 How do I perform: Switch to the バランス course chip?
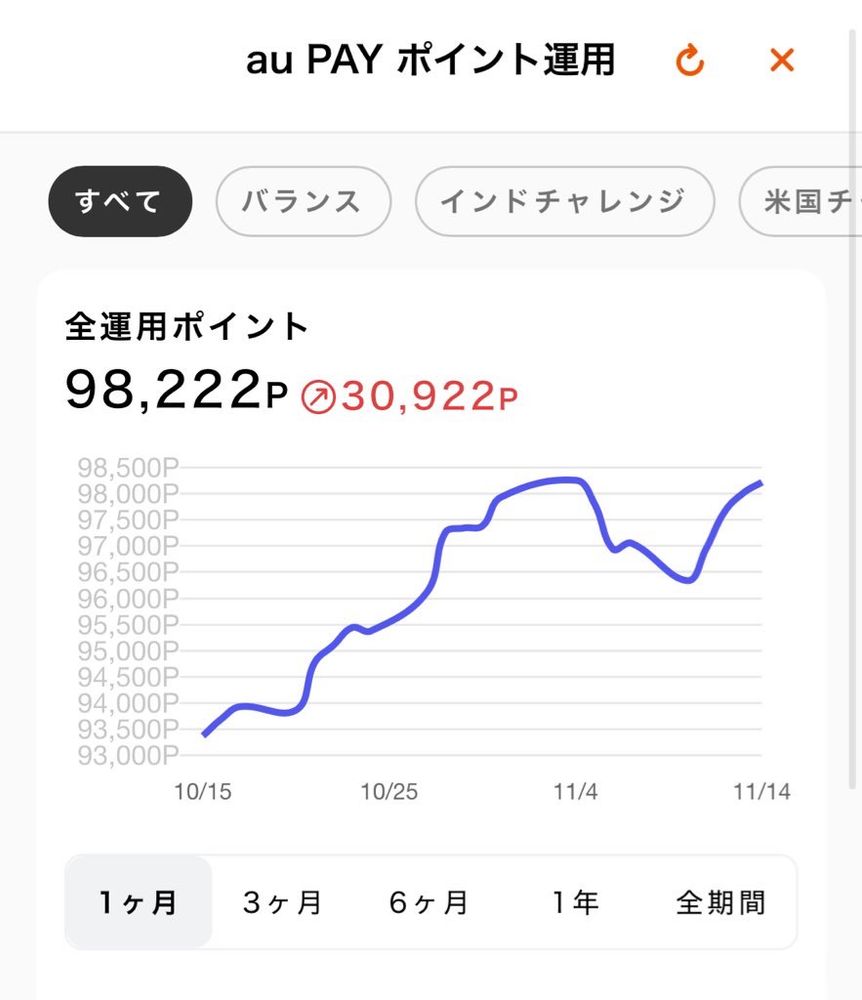(x=303, y=201)
